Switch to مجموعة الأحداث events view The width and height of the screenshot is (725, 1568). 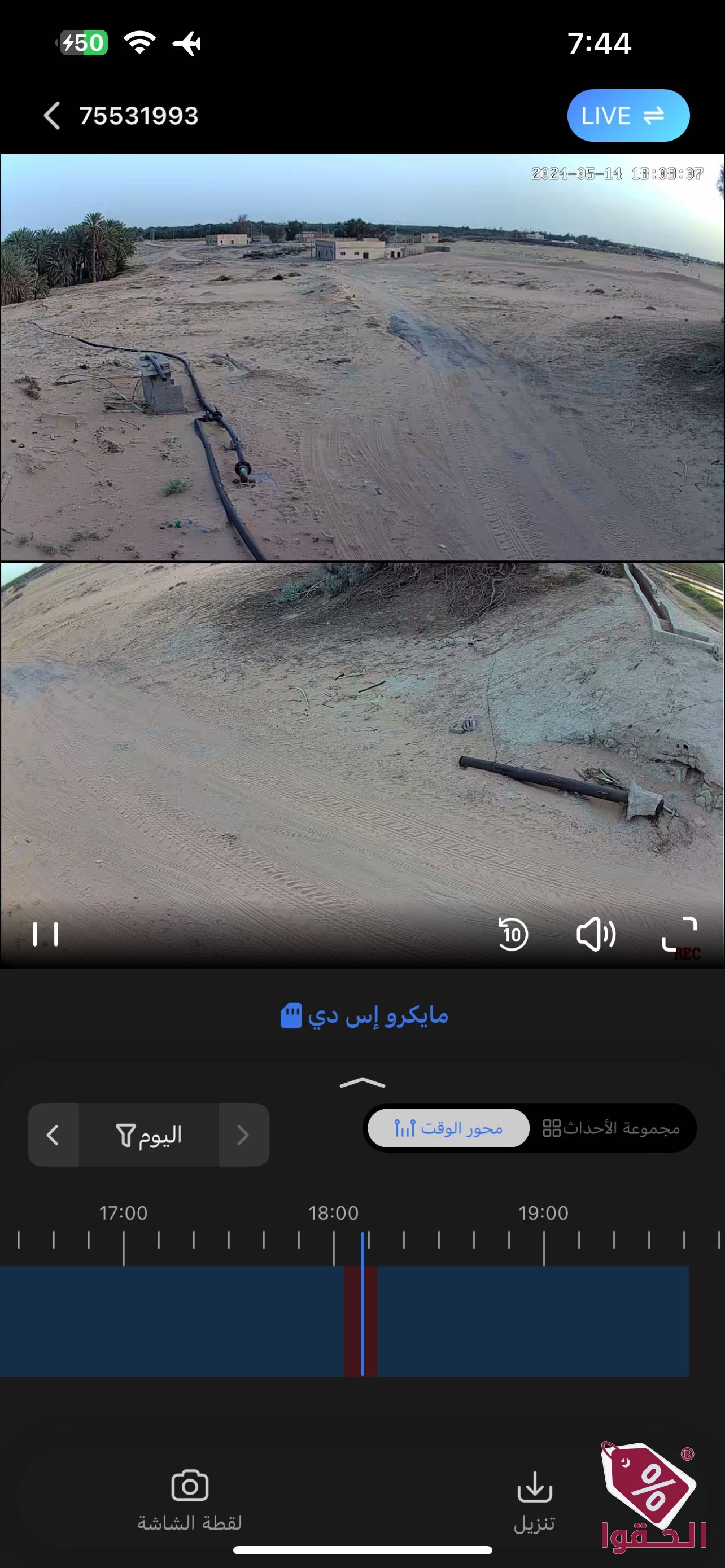point(610,1128)
